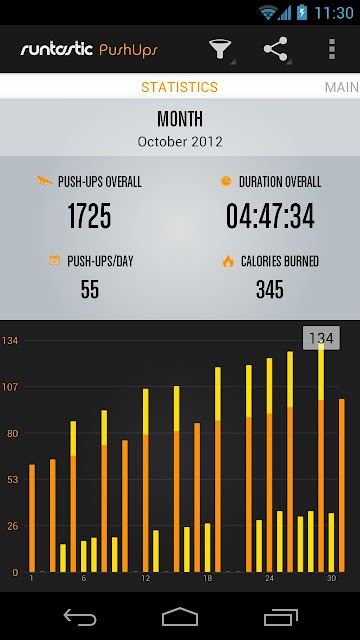The image size is (360, 640).
Task: Switch to the Main tab
Action: coord(342,87)
